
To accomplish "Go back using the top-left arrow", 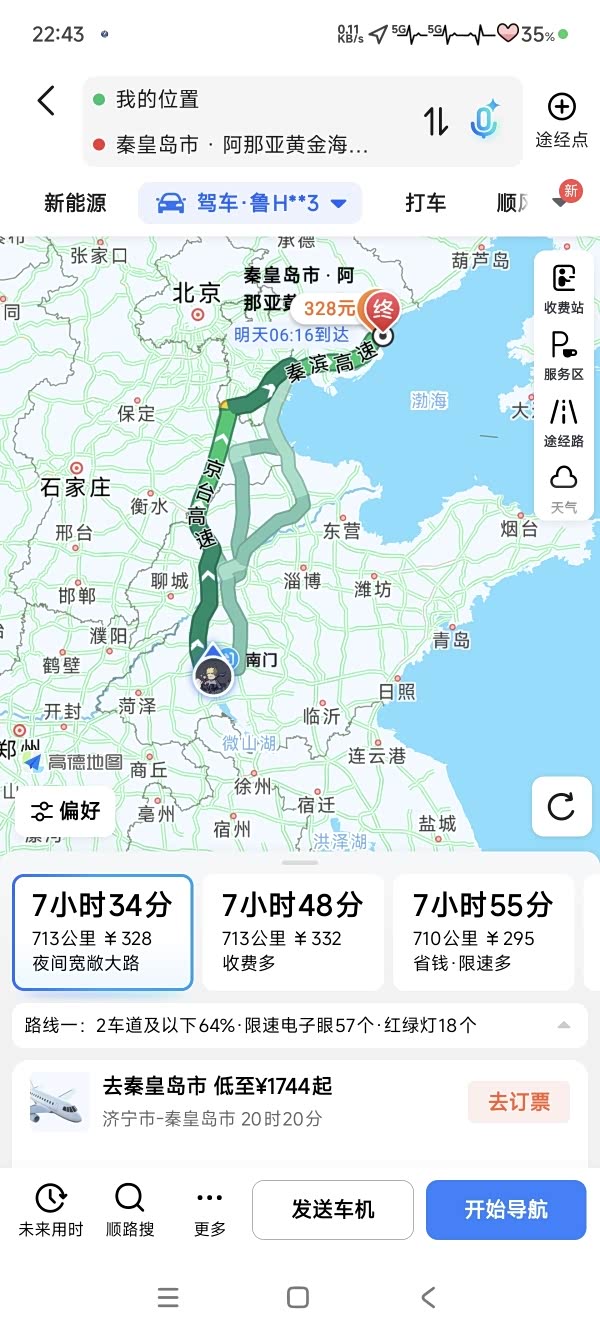I will click(46, 101).
